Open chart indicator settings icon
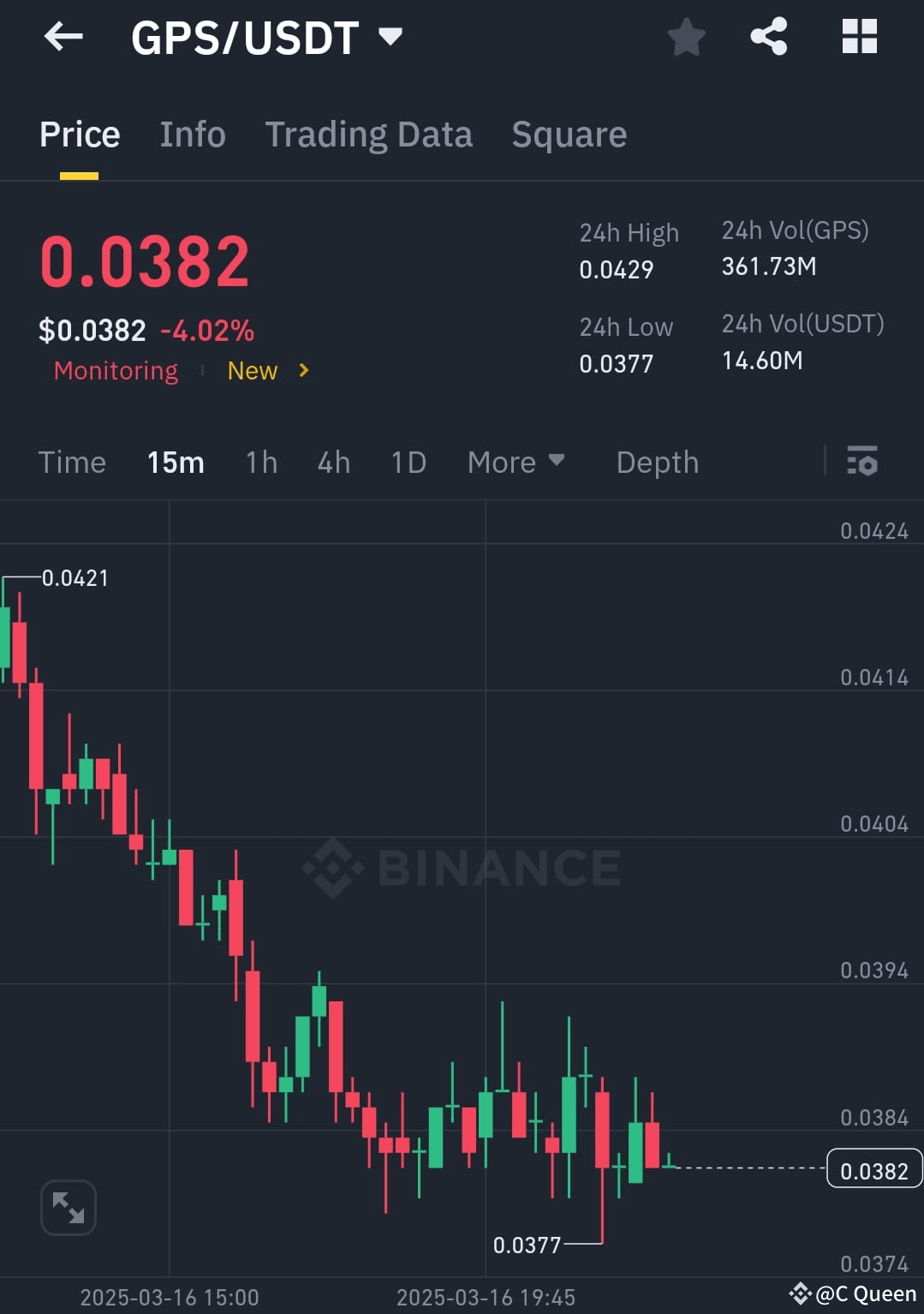The height and width of the screenshot is (1314, 924). click(861, 462)
